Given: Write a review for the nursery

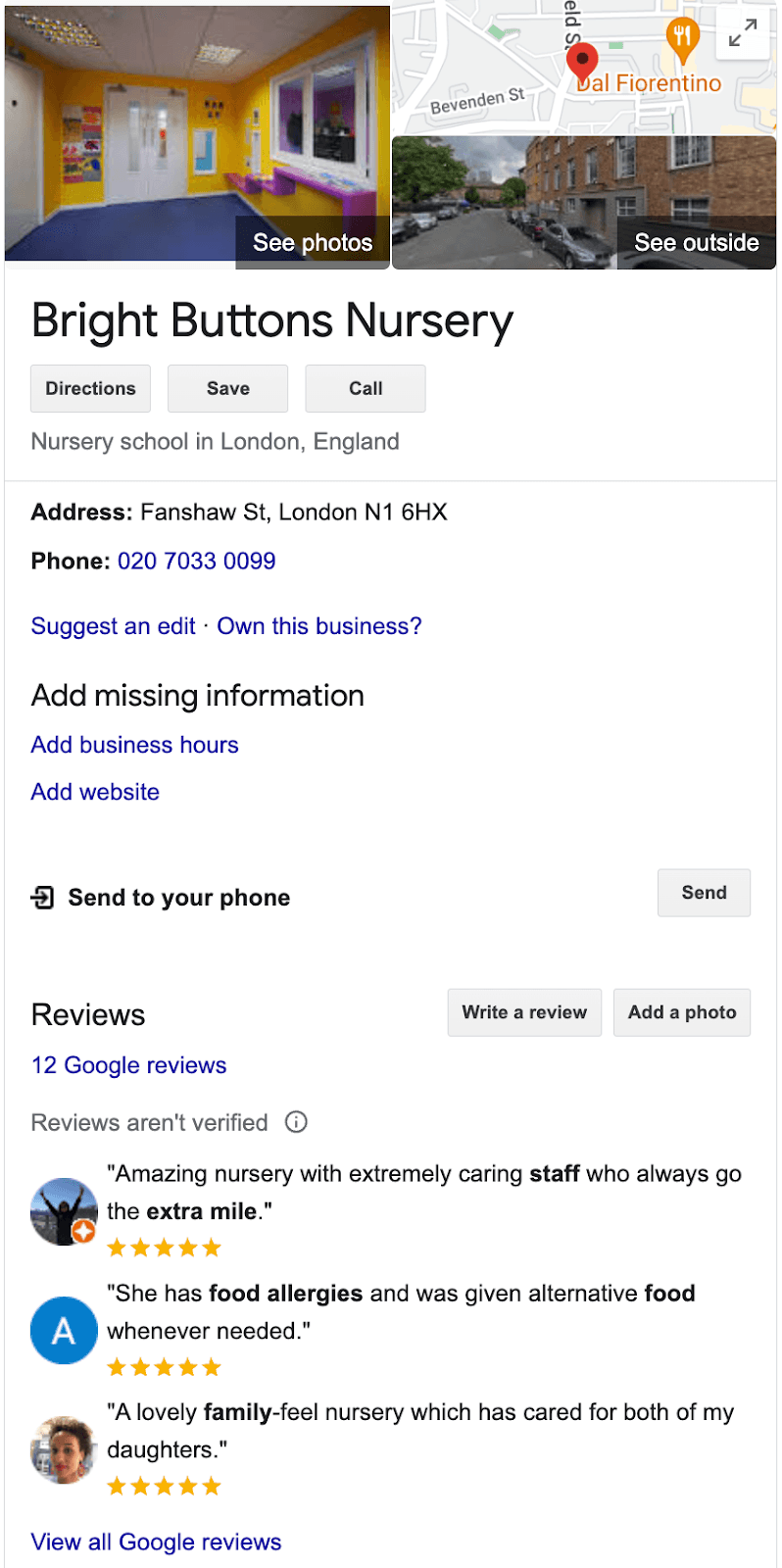Looking at the screenshot, I should 524,1012.
